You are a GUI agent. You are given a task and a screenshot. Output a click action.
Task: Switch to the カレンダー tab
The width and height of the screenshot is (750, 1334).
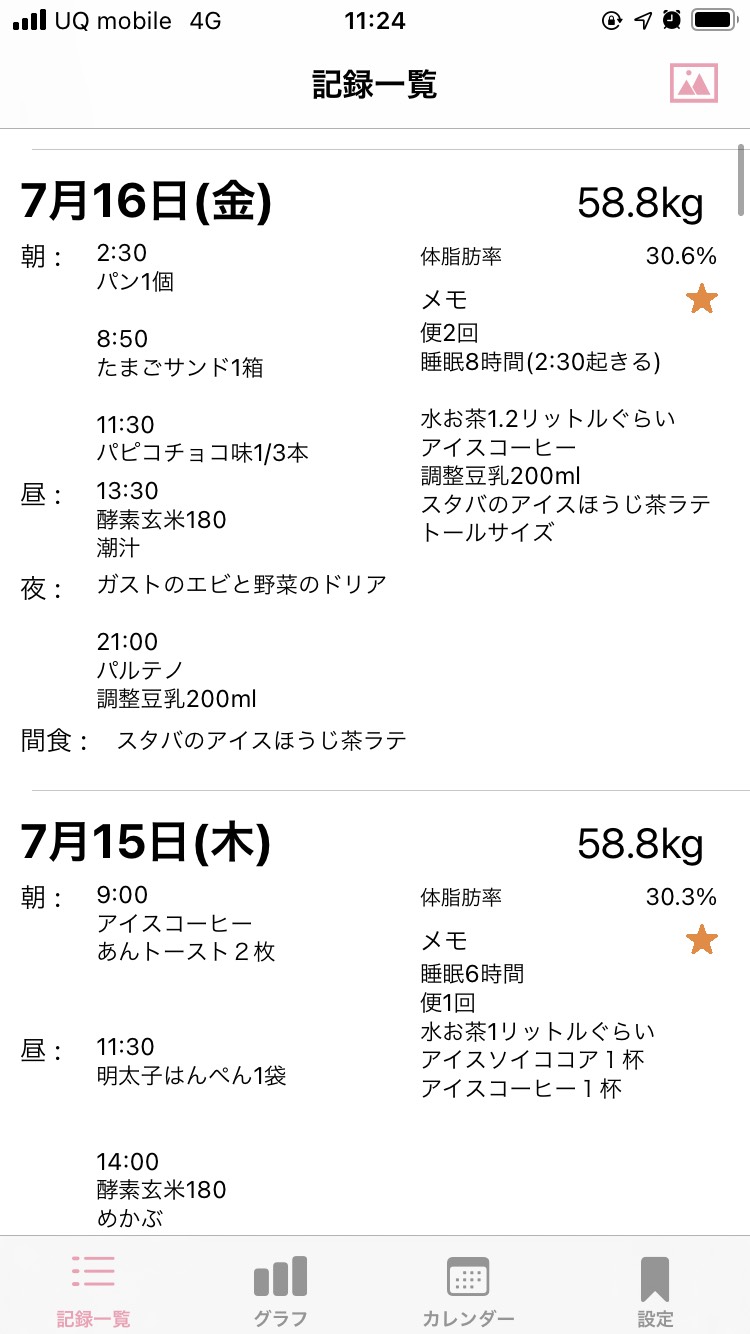coord(468,1289)
